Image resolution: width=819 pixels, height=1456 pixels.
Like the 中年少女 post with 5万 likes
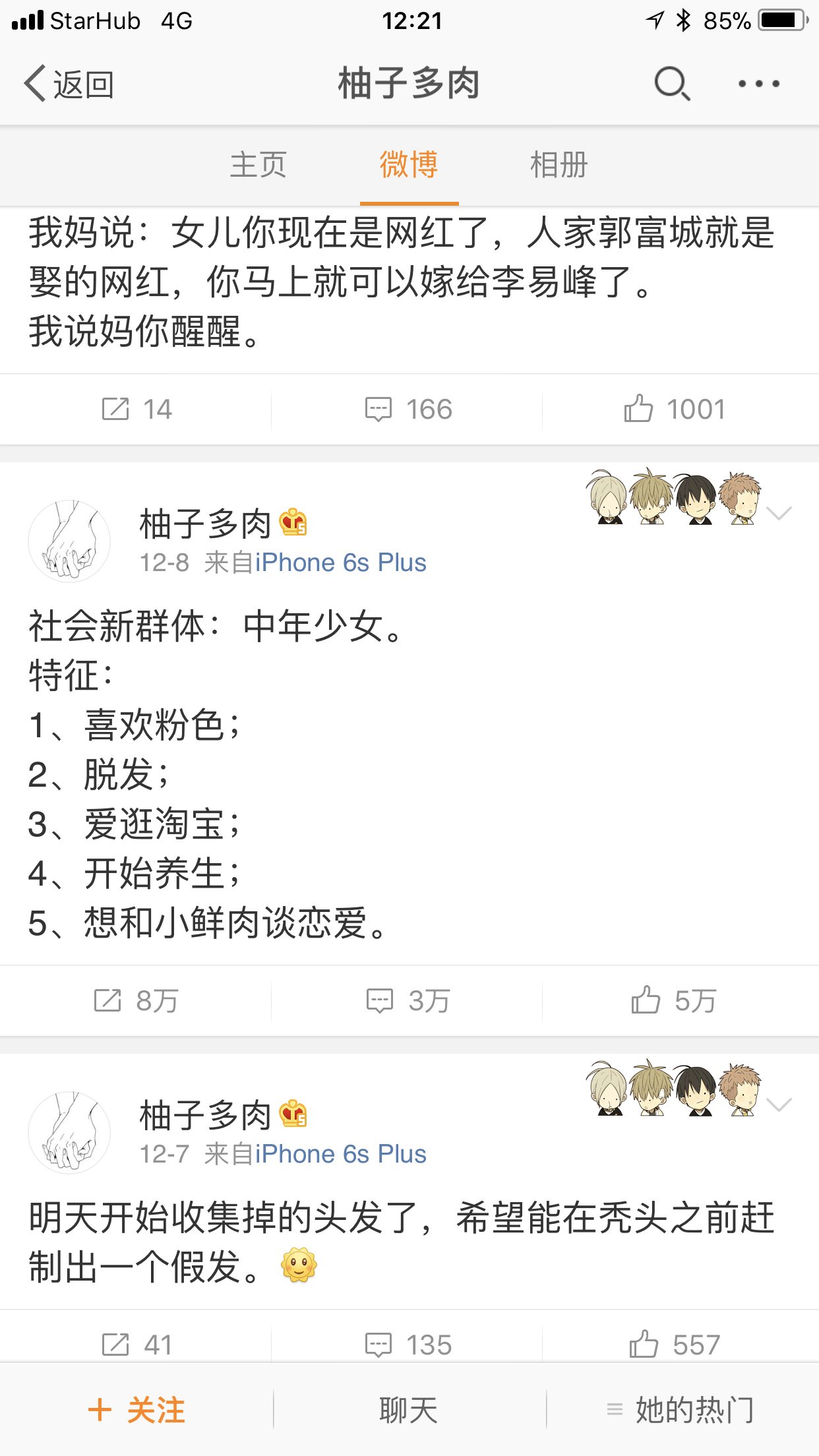[x=674, y=1000]
